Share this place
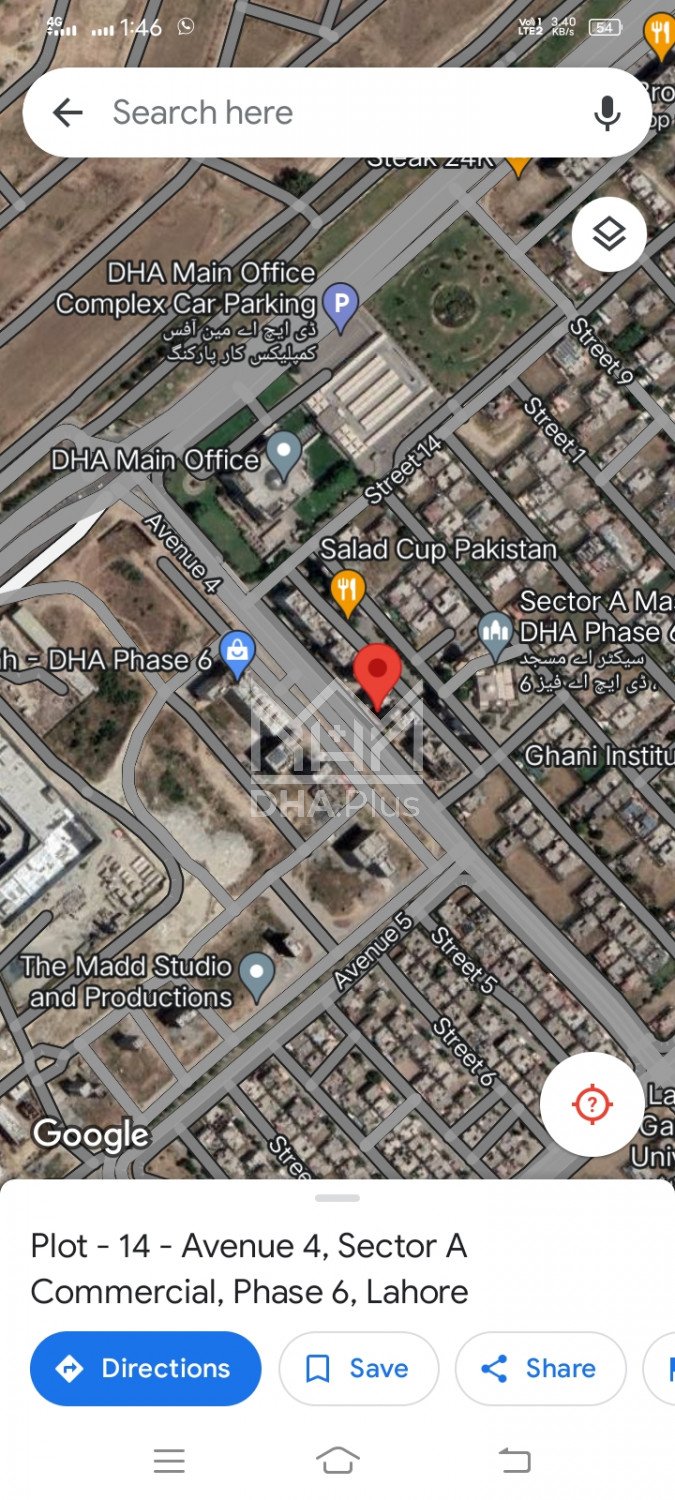 [540, 1368]
